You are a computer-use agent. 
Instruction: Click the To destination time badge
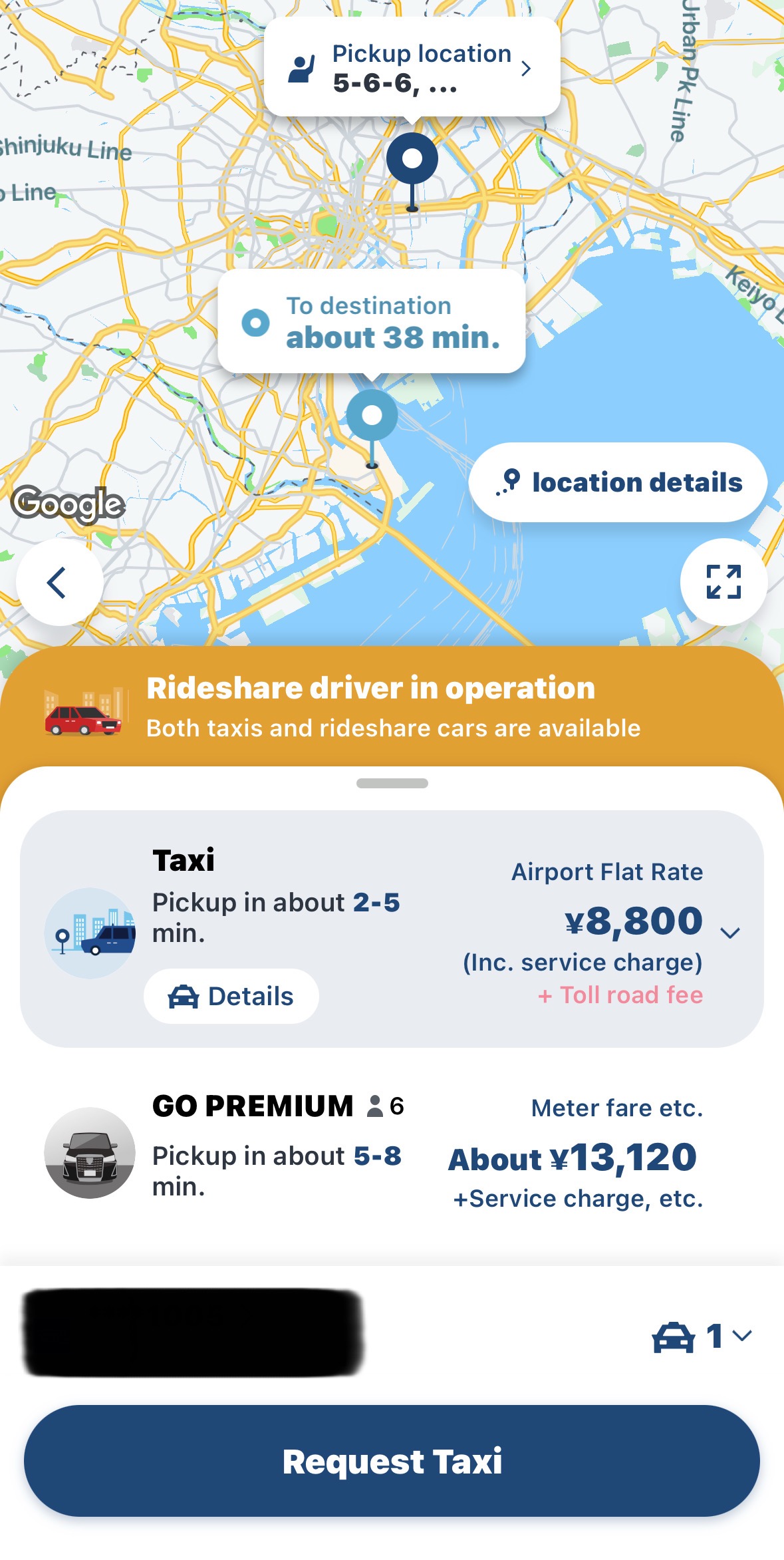(372, 322)
